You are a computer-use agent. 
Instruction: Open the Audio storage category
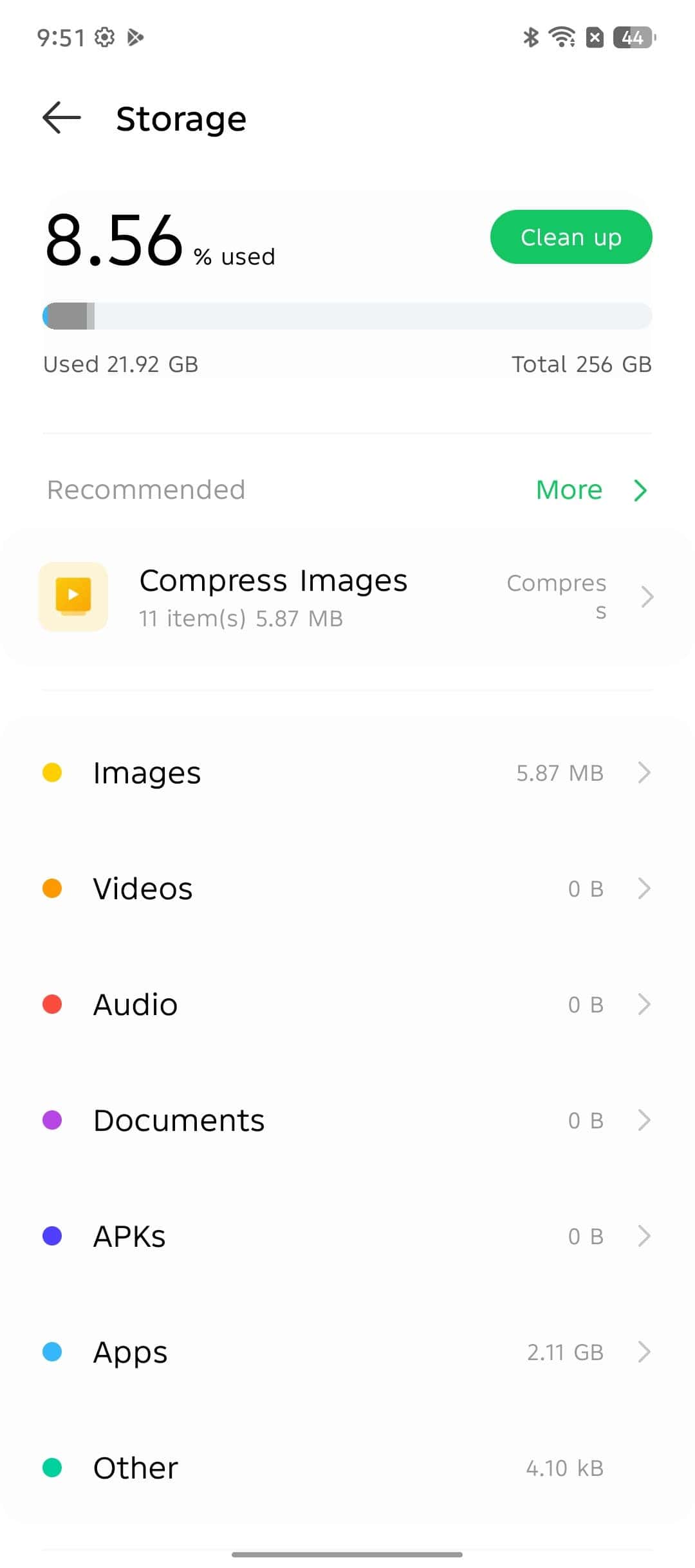[347, 1004]
